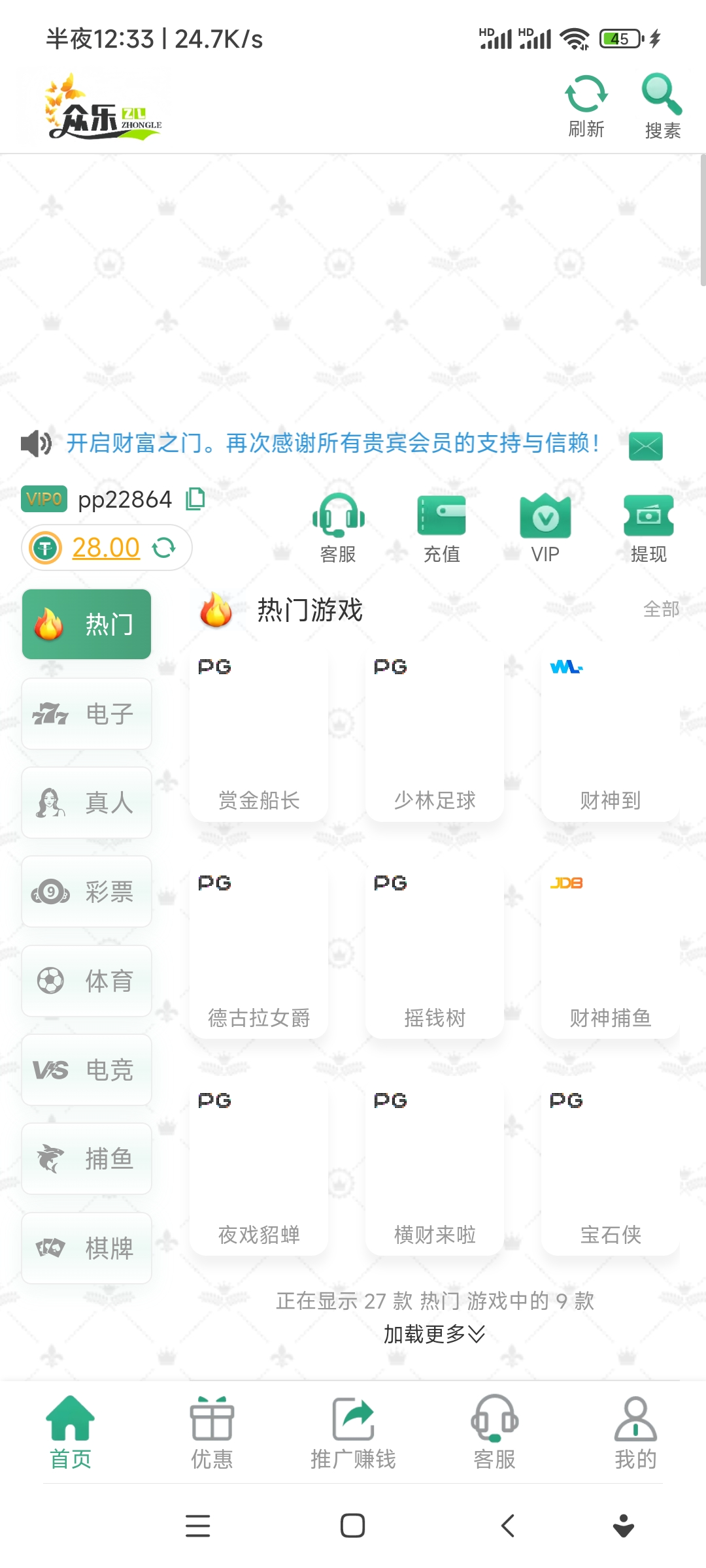Switch to 彩票 lottery category
The height and width of the screenshot is (1568, 706).
click(x=87, y=891)
